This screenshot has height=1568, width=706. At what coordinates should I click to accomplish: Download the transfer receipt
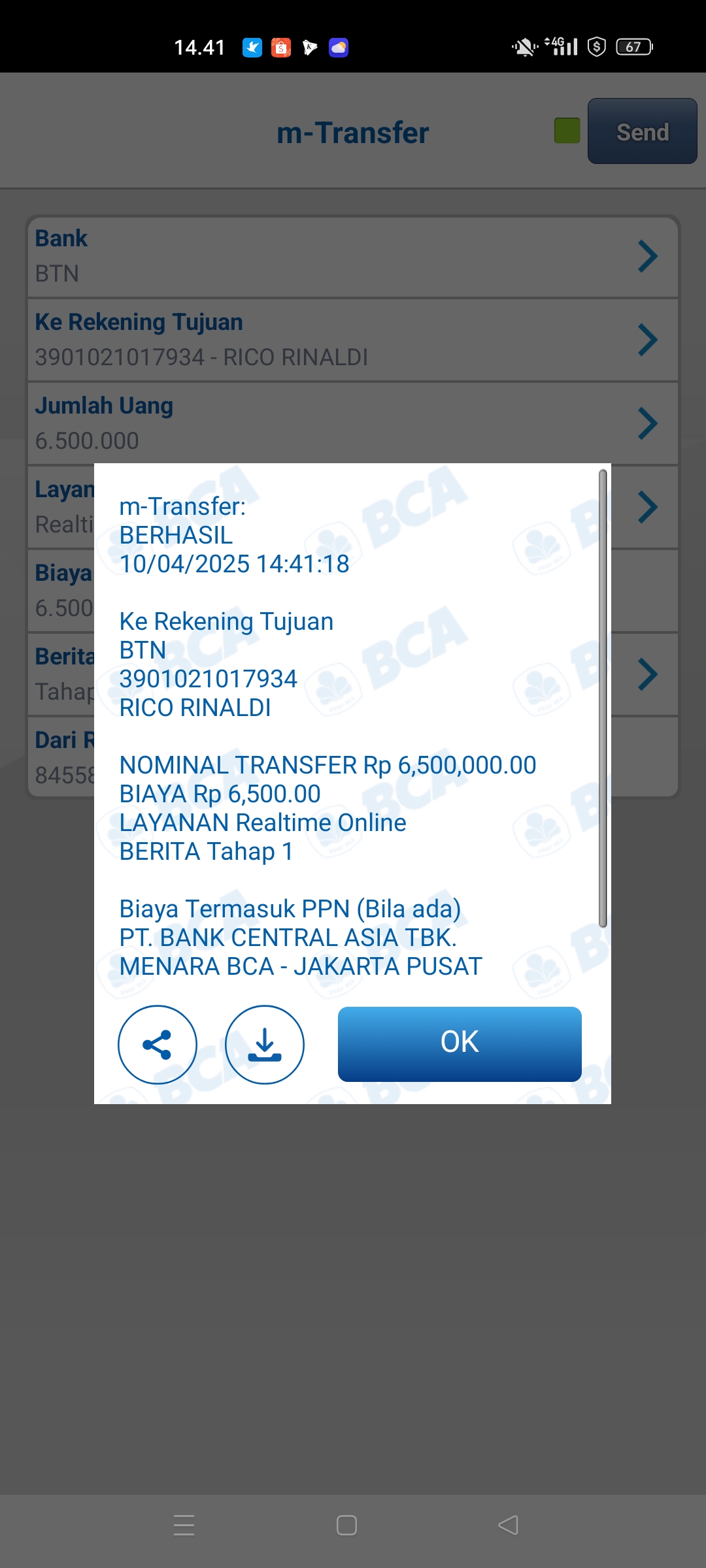(265, 1044)
